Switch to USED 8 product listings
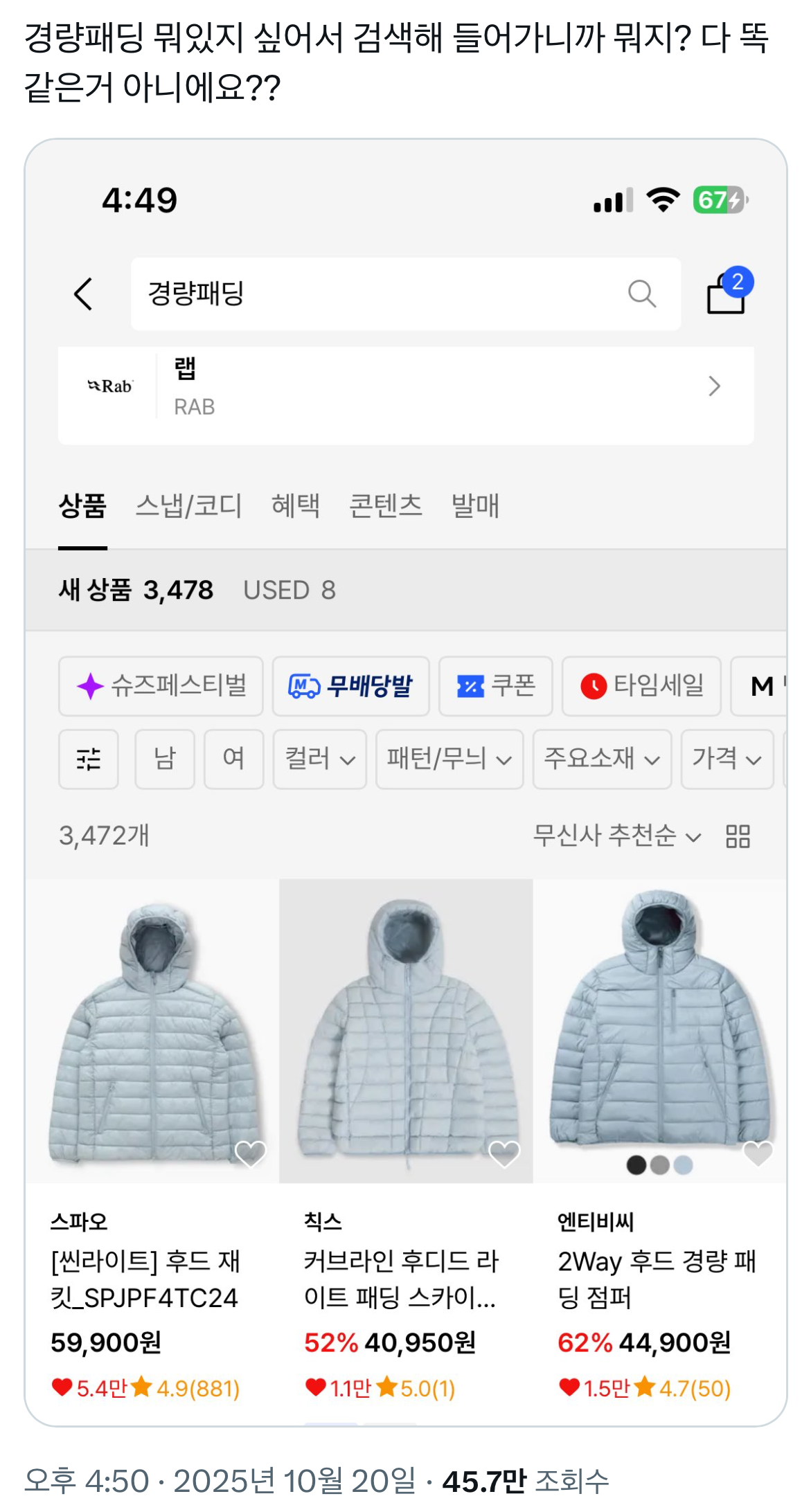The width and height of the screenshot is (802, 1512). pos(289,591)
